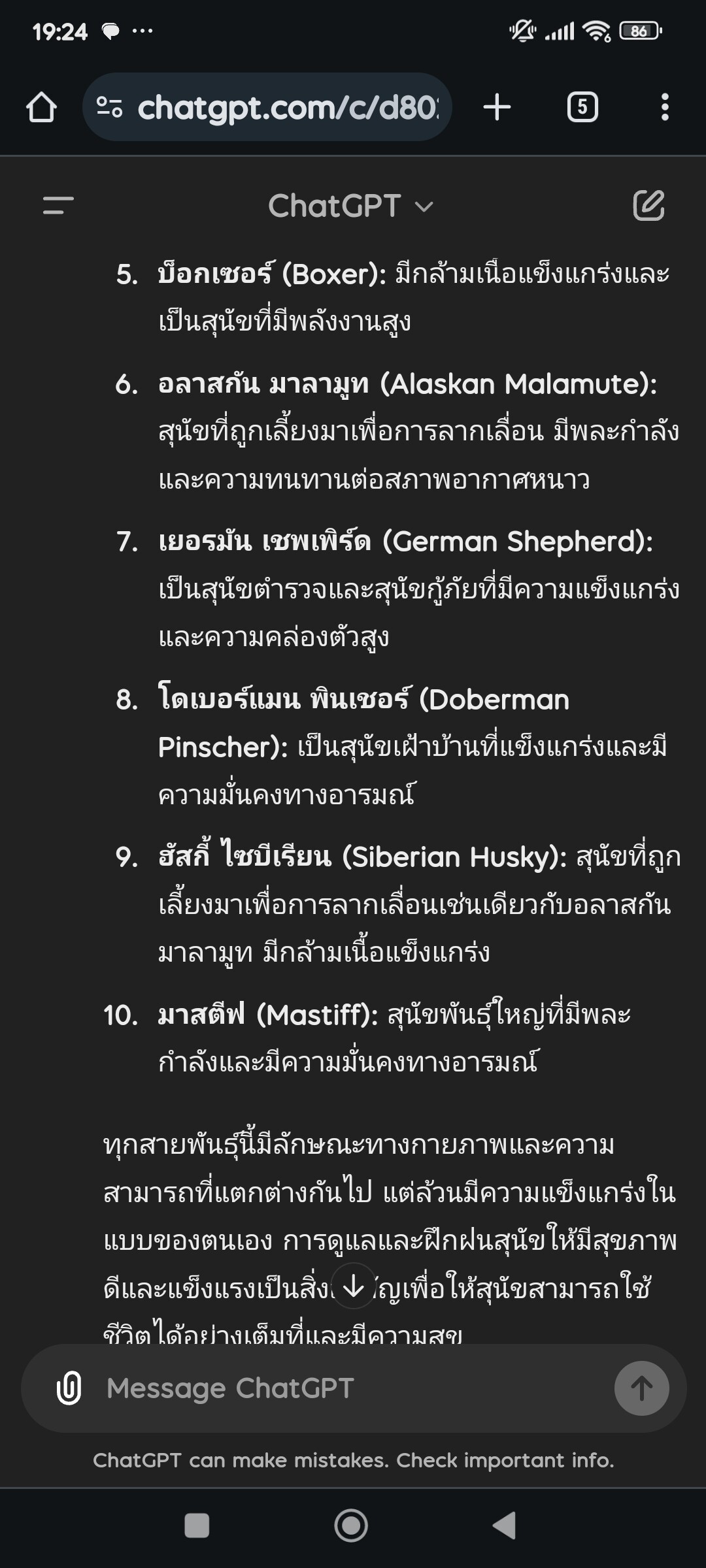Attach a file with the paperclip
The width and height of the screenshot is (706, 1568).
pos(69,1388)
